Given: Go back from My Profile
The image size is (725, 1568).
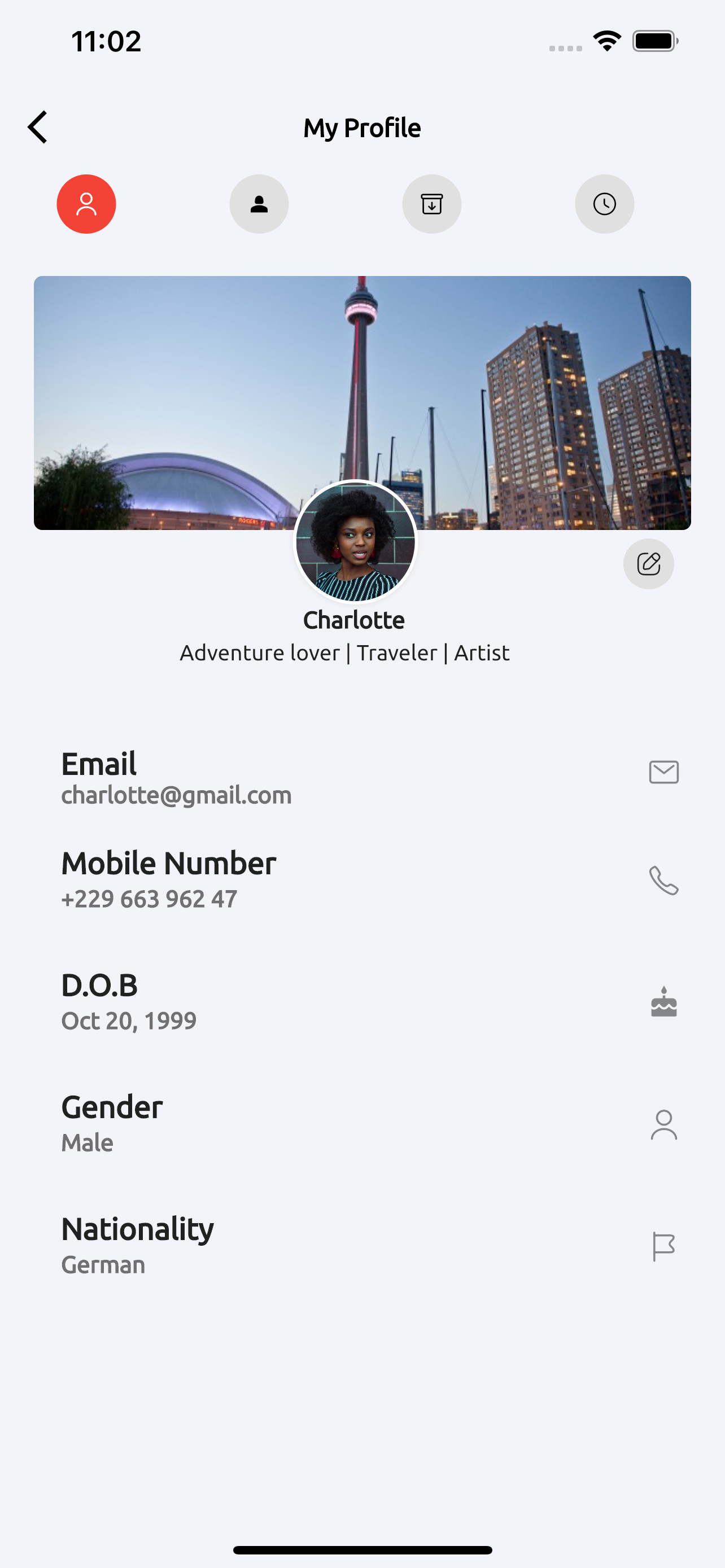Looking at the screenshot, I should click(38, 127).
